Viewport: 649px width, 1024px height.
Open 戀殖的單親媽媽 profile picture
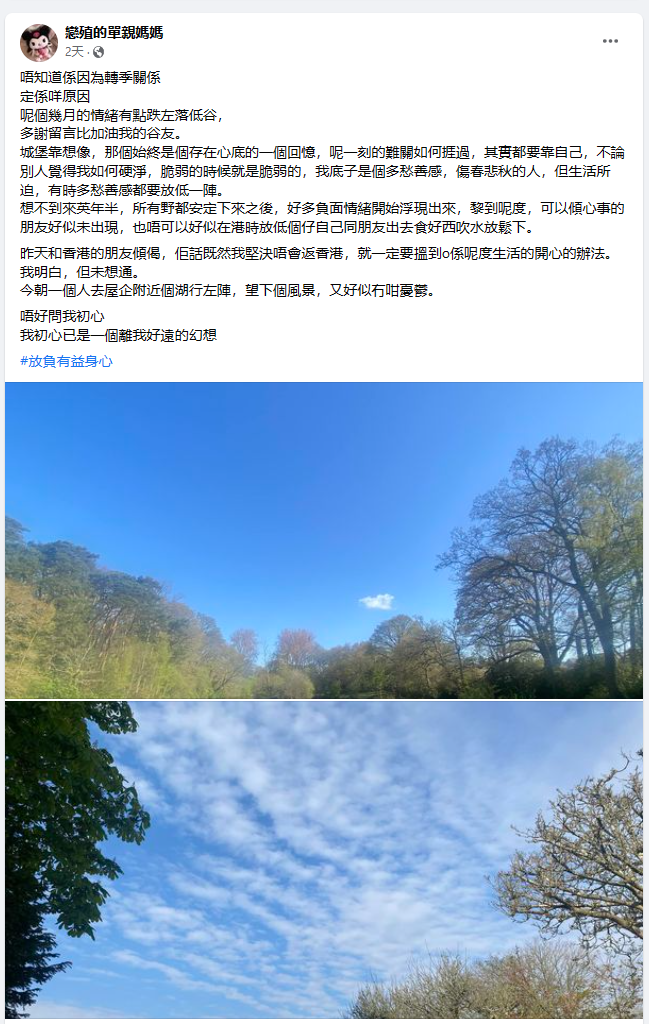click(x=39, y=43)
